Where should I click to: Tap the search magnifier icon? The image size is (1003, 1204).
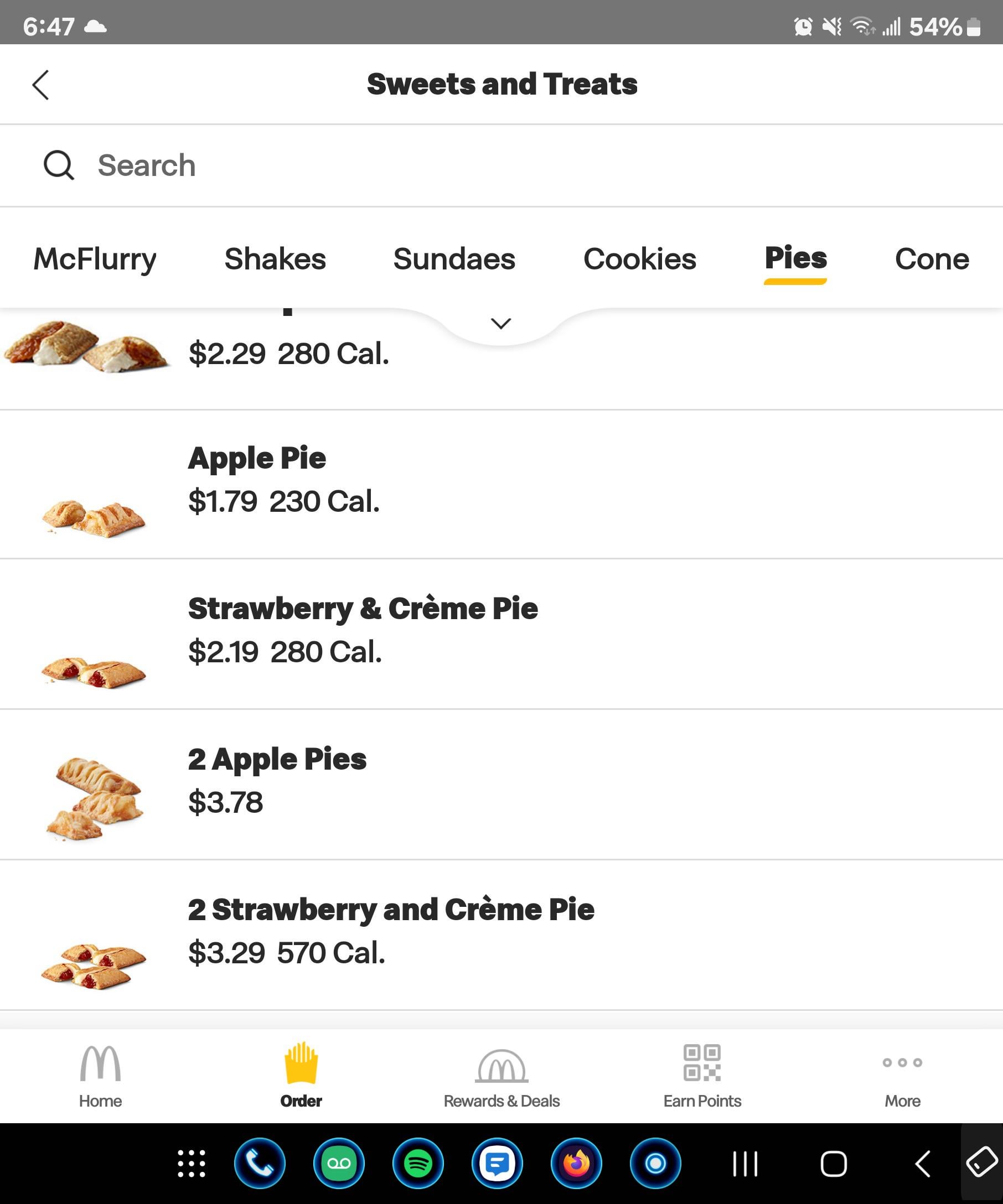coord(59,165)
